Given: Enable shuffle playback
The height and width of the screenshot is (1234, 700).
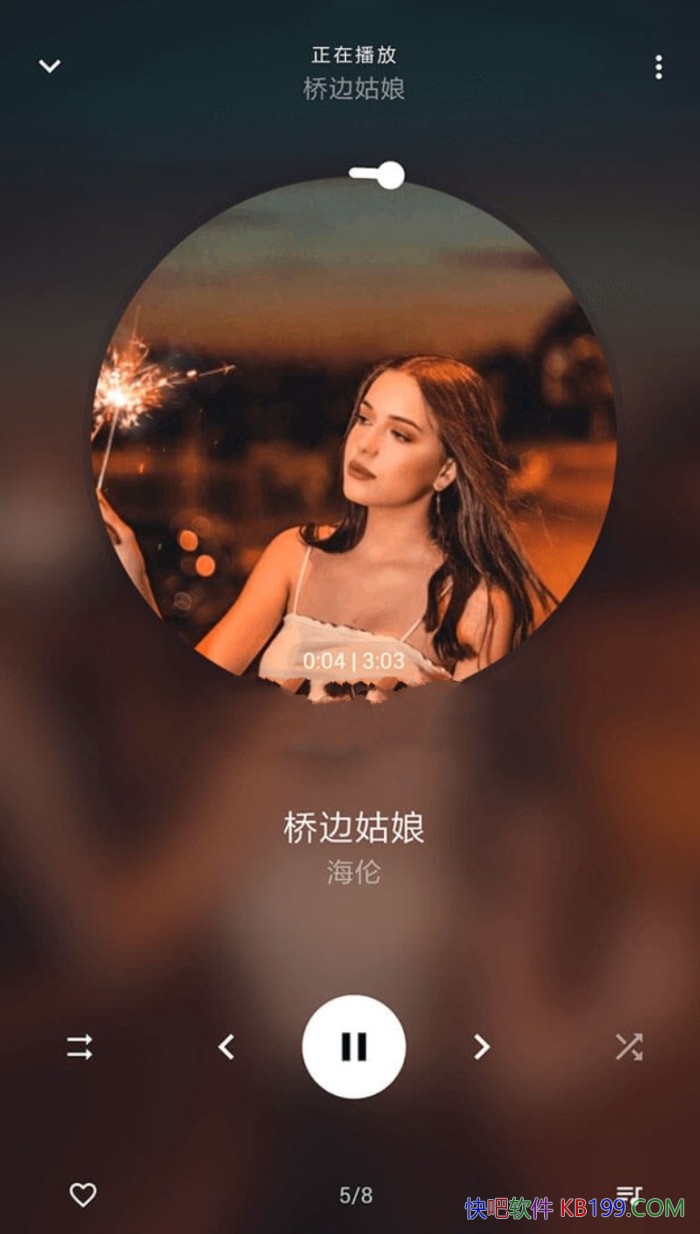Looking at the screenshot, I should point(628,1047).
